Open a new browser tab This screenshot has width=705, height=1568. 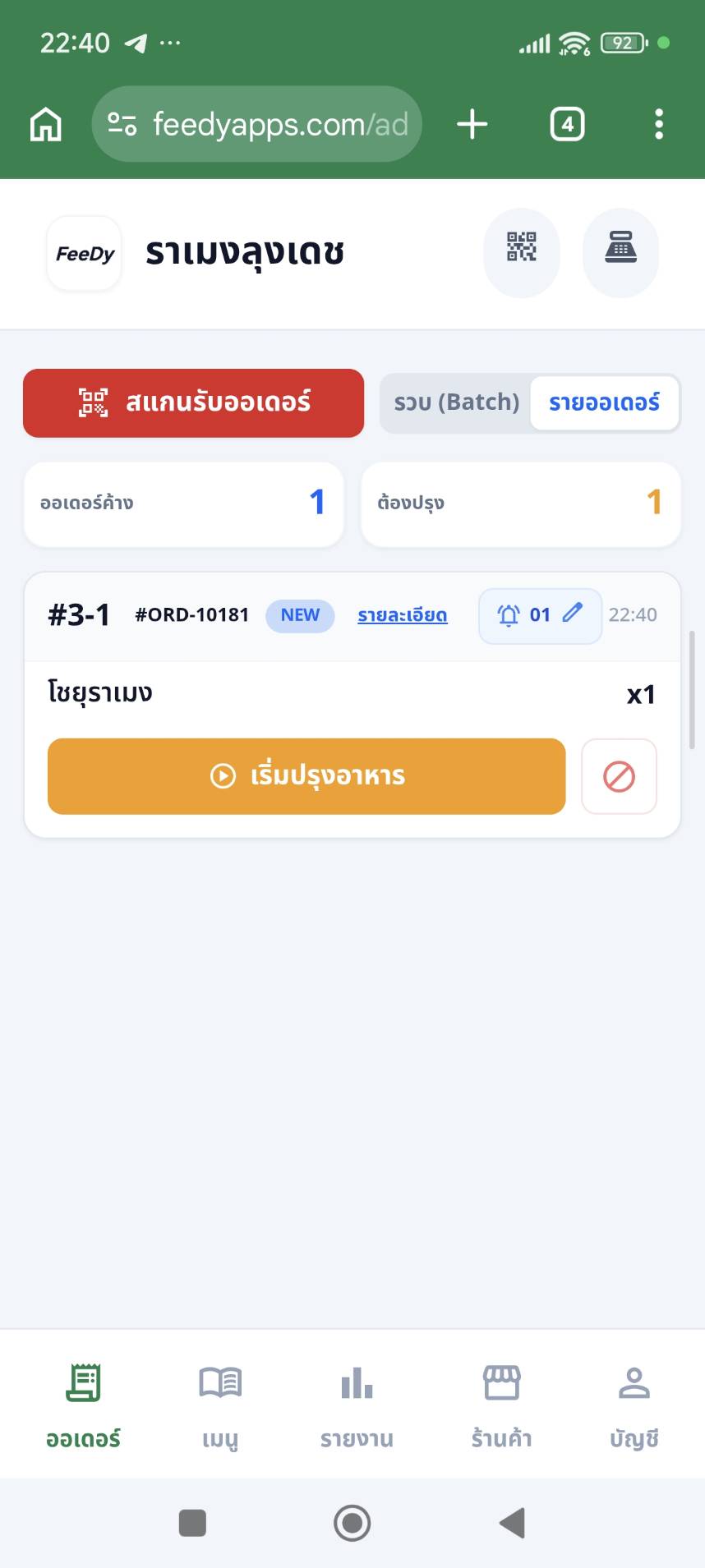coord(472,124)
